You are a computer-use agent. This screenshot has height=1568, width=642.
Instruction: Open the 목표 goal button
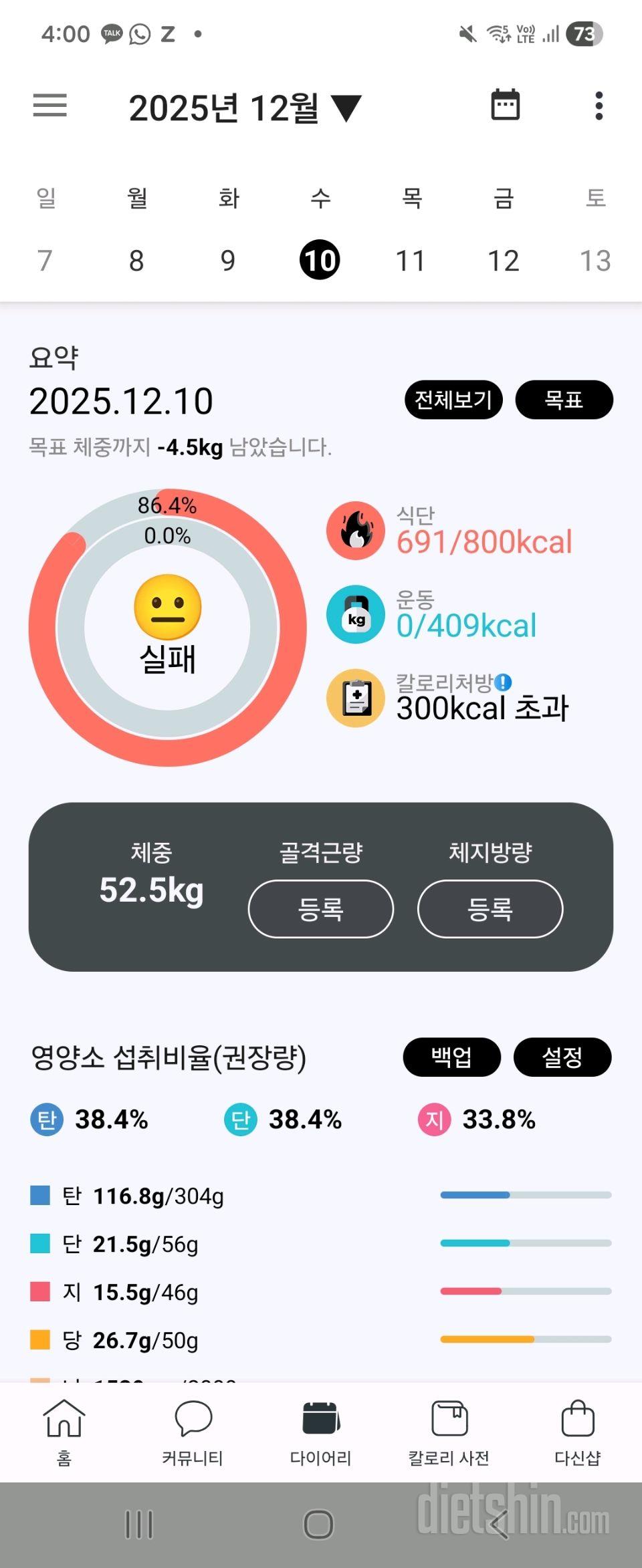[x=564, y=400]
